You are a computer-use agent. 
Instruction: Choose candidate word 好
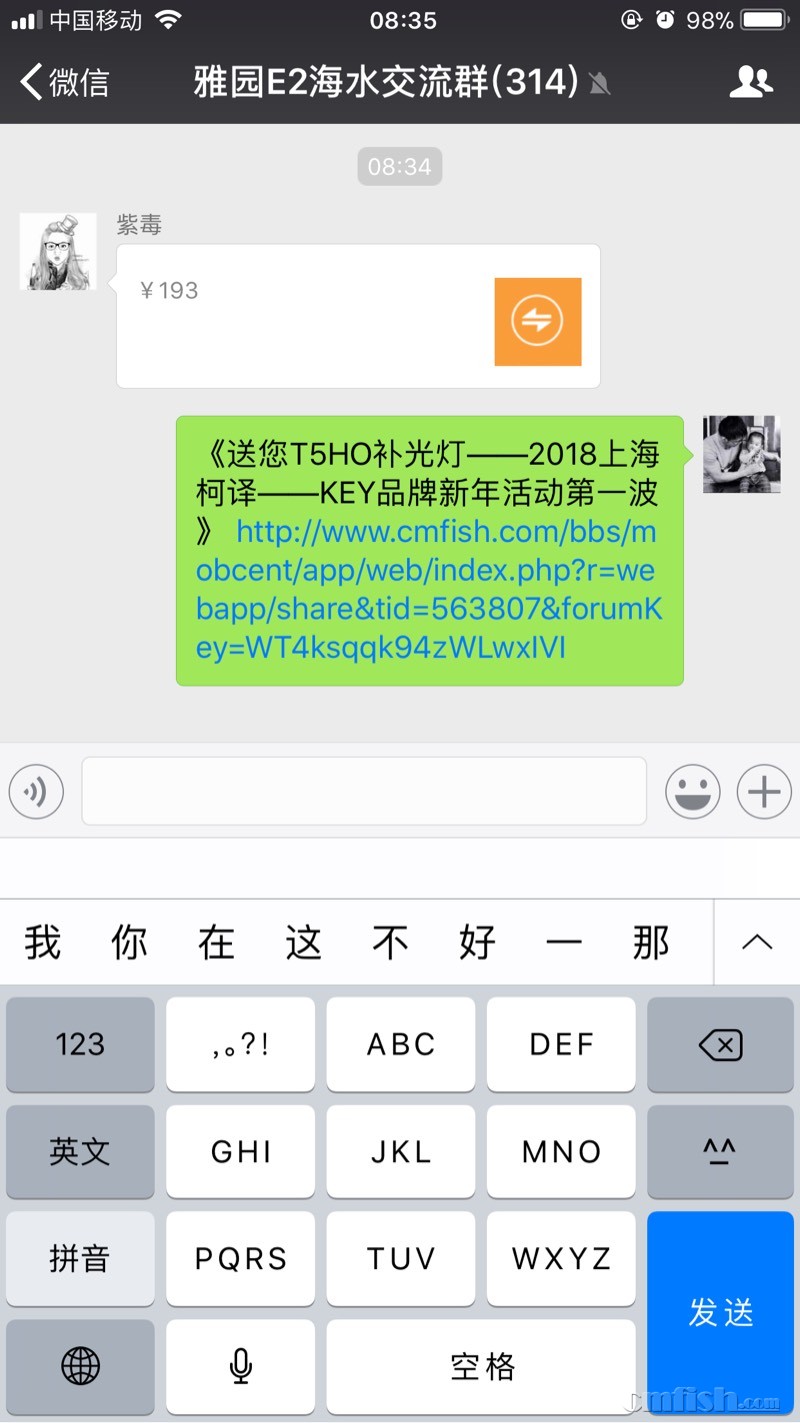tap(477, 942)
